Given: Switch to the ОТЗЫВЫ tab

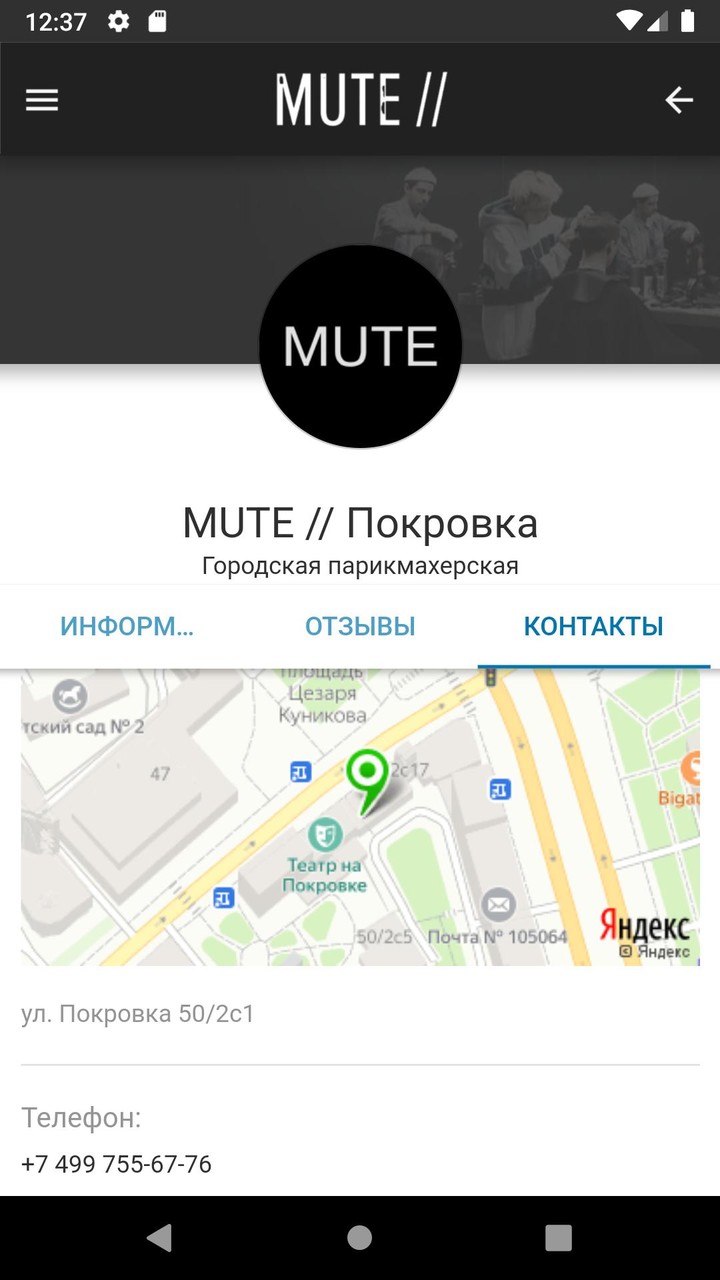Looking at the screenshot, I should click(360, 627).
